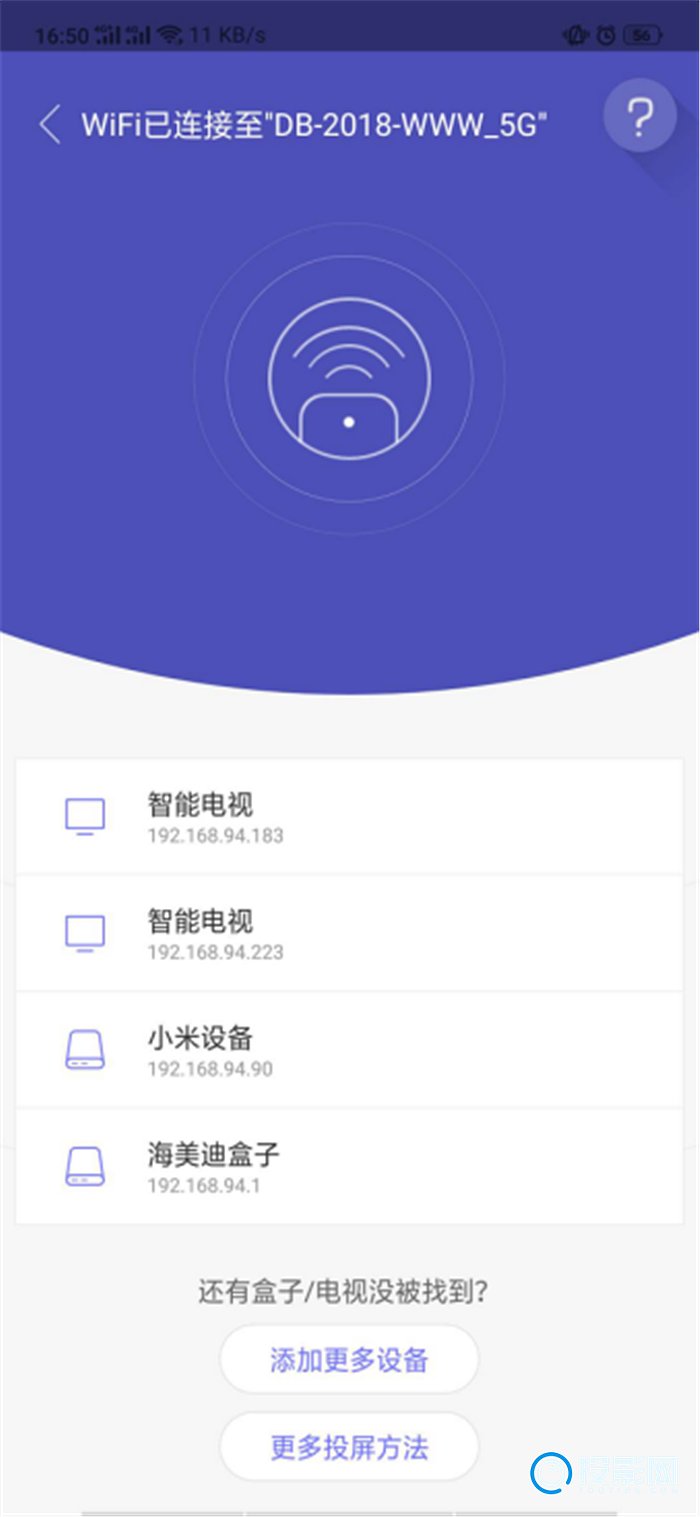Go back using the top-left arrow
Screen dimensions: 700x1517
(x=50, y=125)
